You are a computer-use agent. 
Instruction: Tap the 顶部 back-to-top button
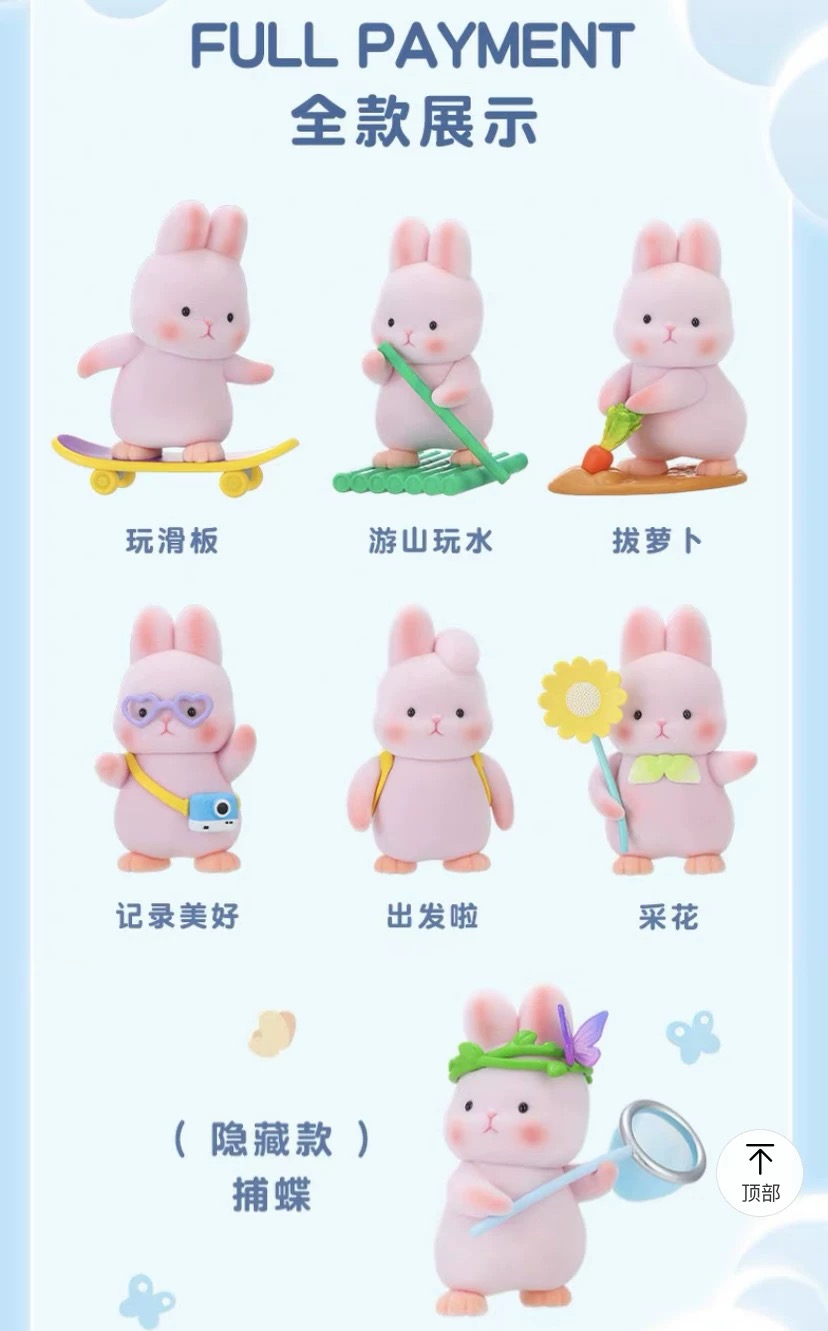tap(760, 1173)
